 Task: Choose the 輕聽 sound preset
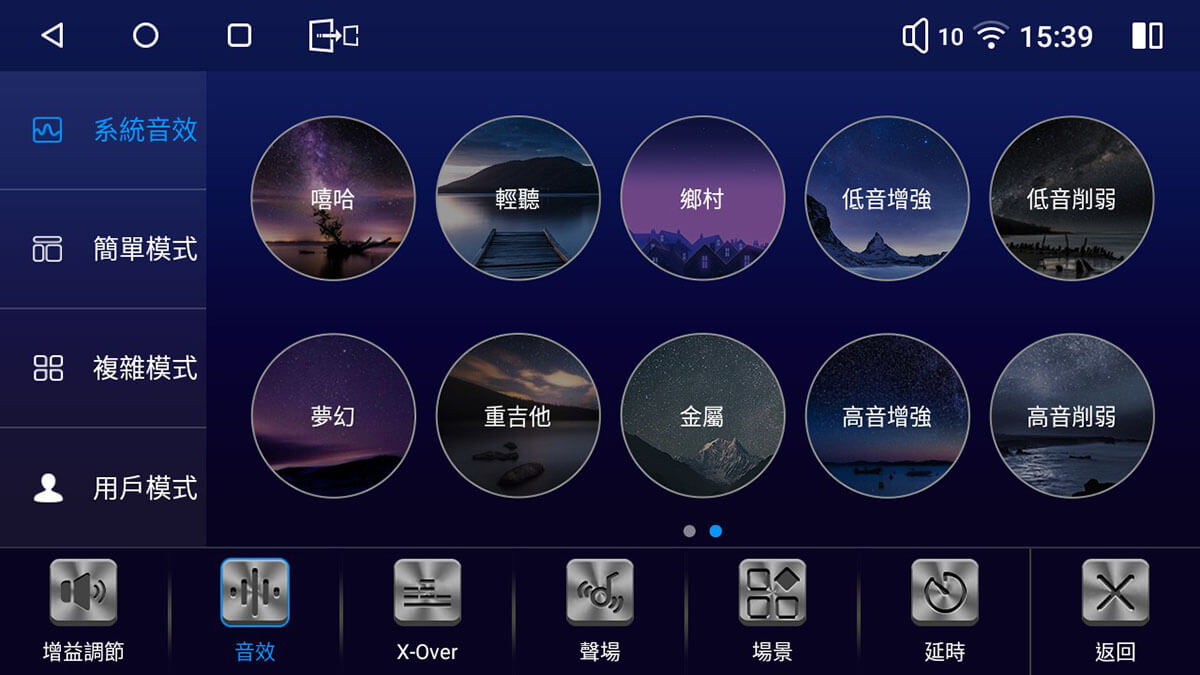click(x=518, y=198)
